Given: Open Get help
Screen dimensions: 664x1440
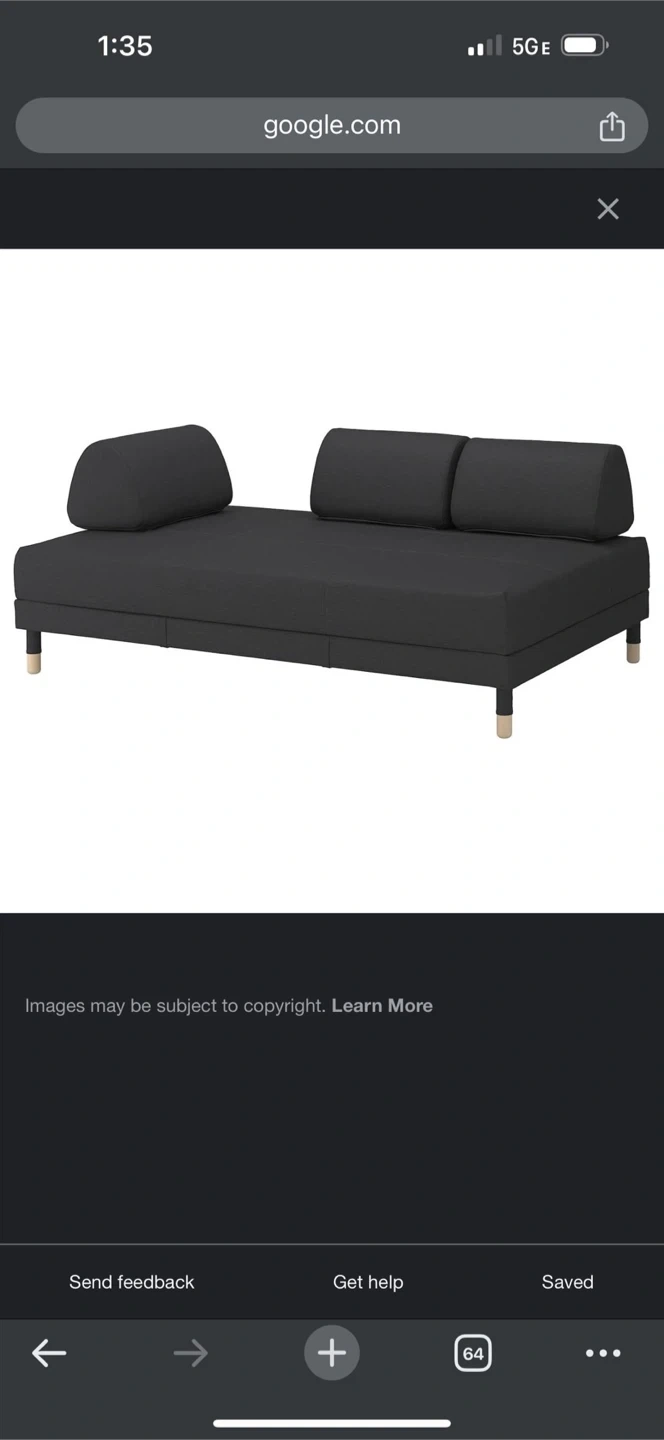Looking at the screenshot, I should pyautogui.click(x=368, y=1282).
